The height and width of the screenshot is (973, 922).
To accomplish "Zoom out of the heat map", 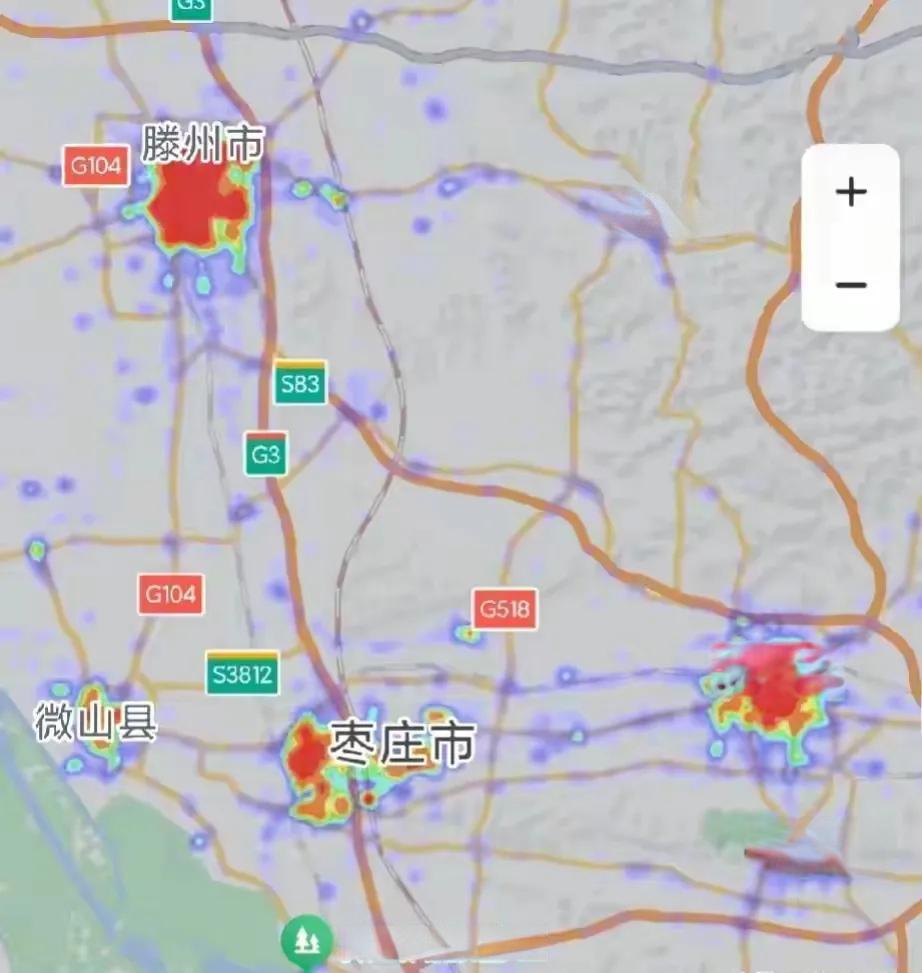I will pyautogui.click(x=851, y=285).
